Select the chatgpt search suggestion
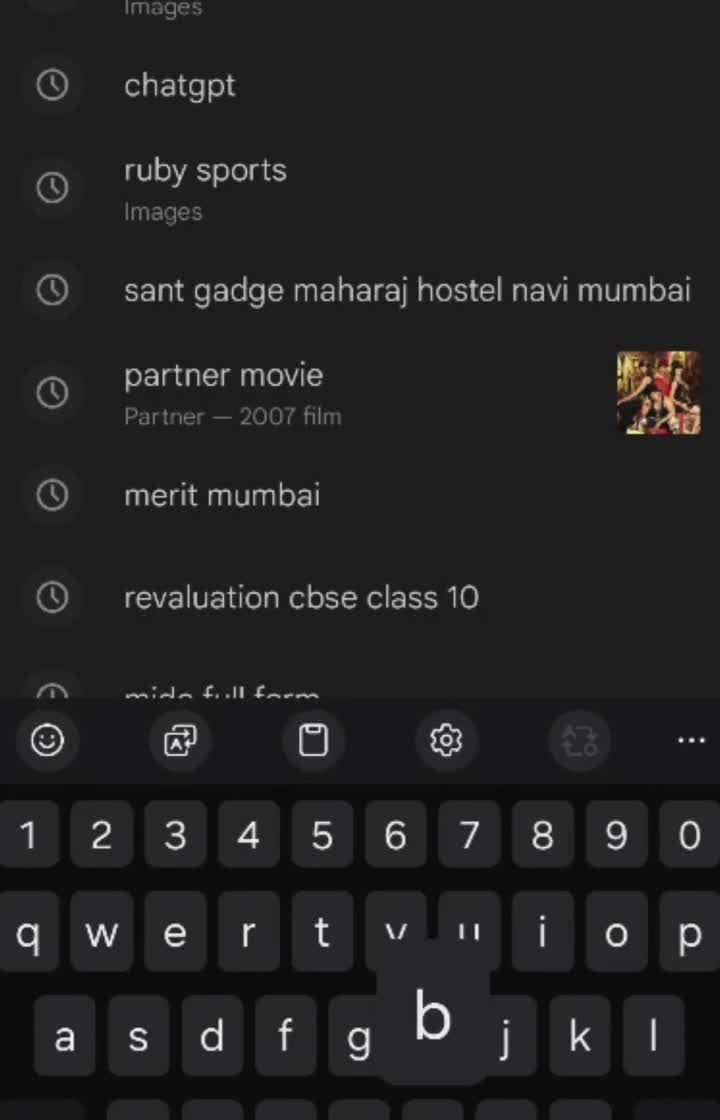This screenshot has width=720, height=1120. click(x=180, y=86)
